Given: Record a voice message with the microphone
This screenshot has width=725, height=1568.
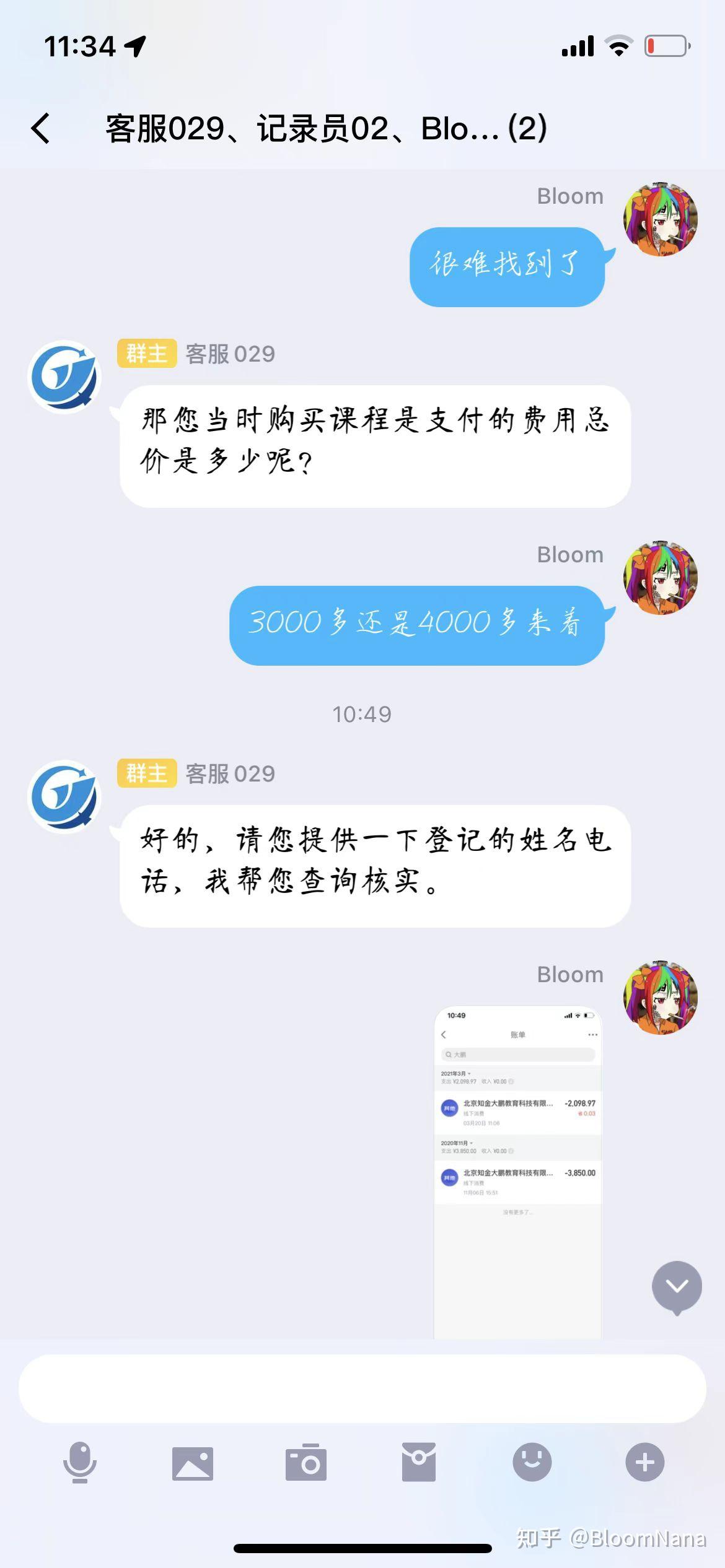Looking at the screenshot, I should point(80,1462).
